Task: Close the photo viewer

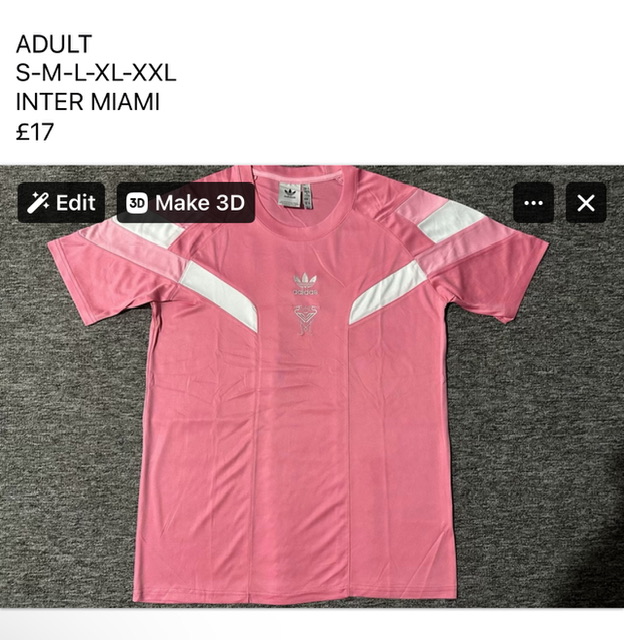Action: pos(586,203)
